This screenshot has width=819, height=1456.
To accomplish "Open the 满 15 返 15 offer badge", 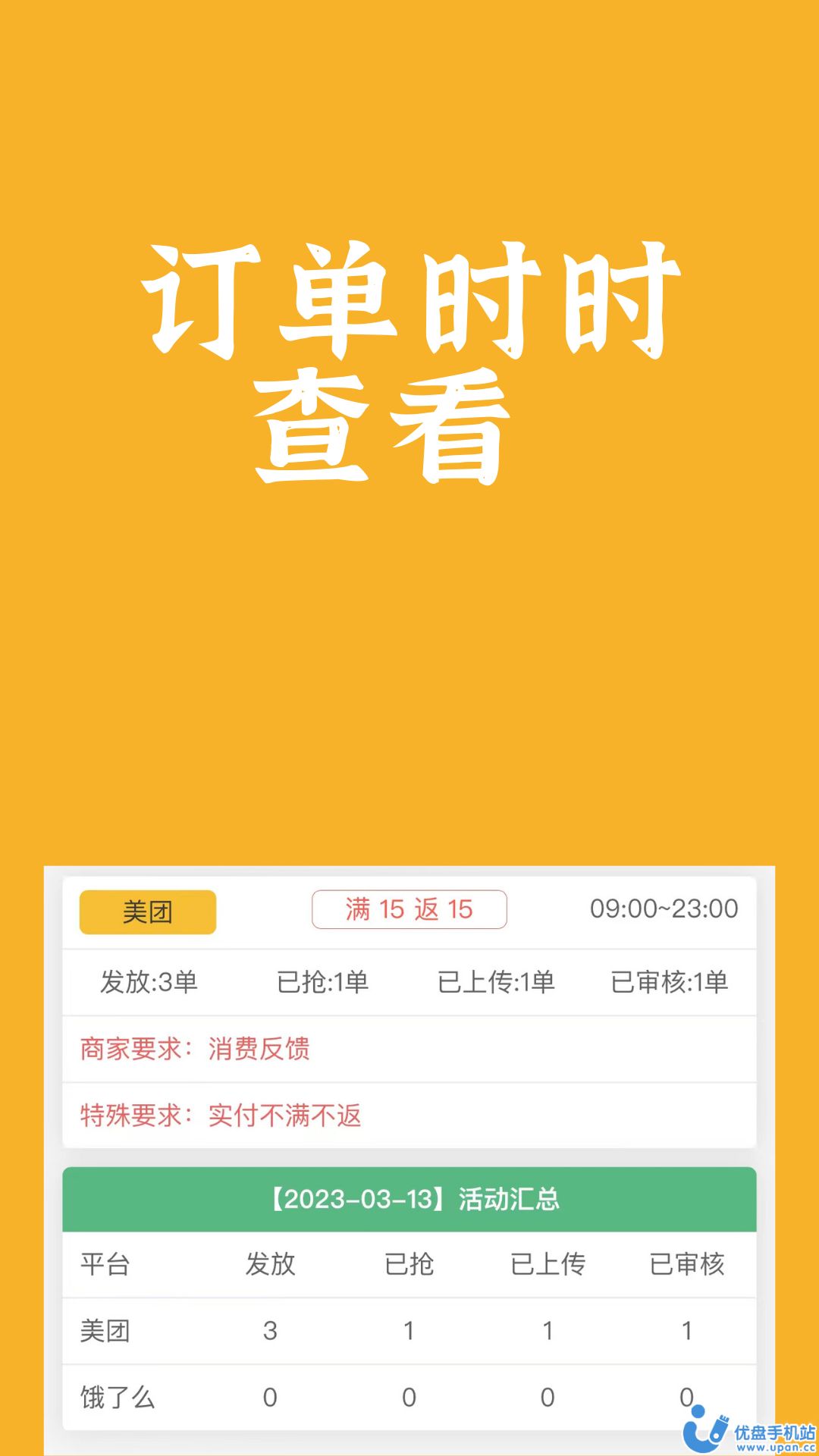I will (x=409, y=910).
